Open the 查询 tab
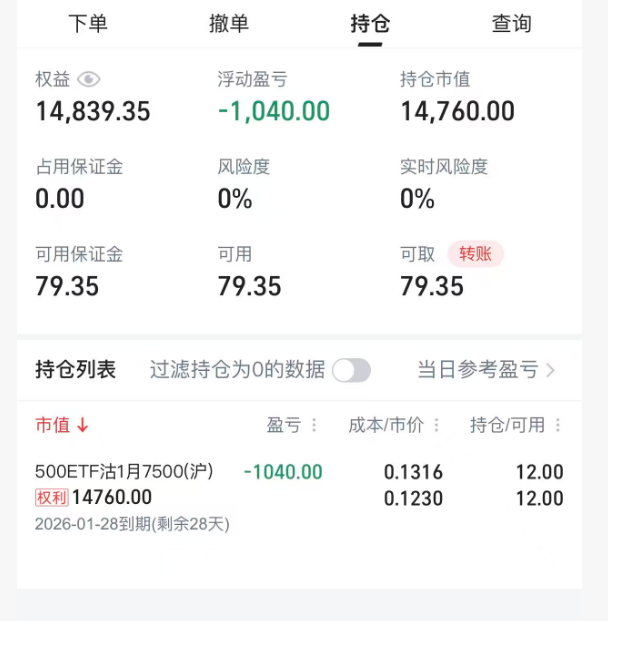Viewport: 639px width, 662px height. [x=511, y=24]
